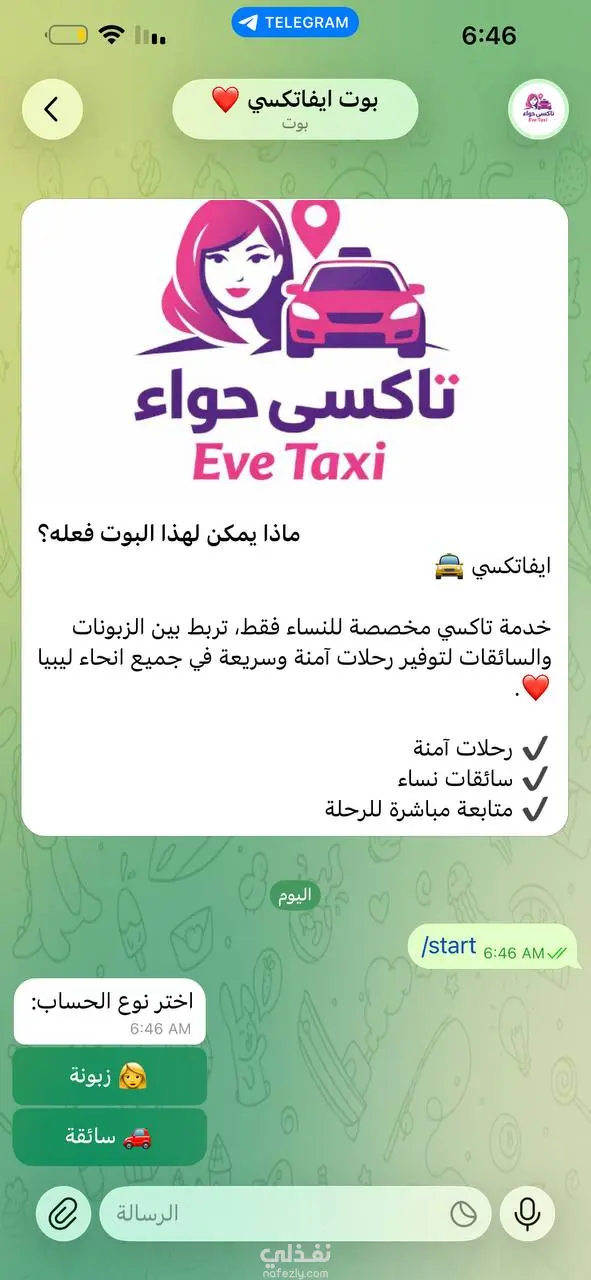Tap the microphone voice message button
Viewport: 591px width, 1280px height.
(x=527, y=1214)
